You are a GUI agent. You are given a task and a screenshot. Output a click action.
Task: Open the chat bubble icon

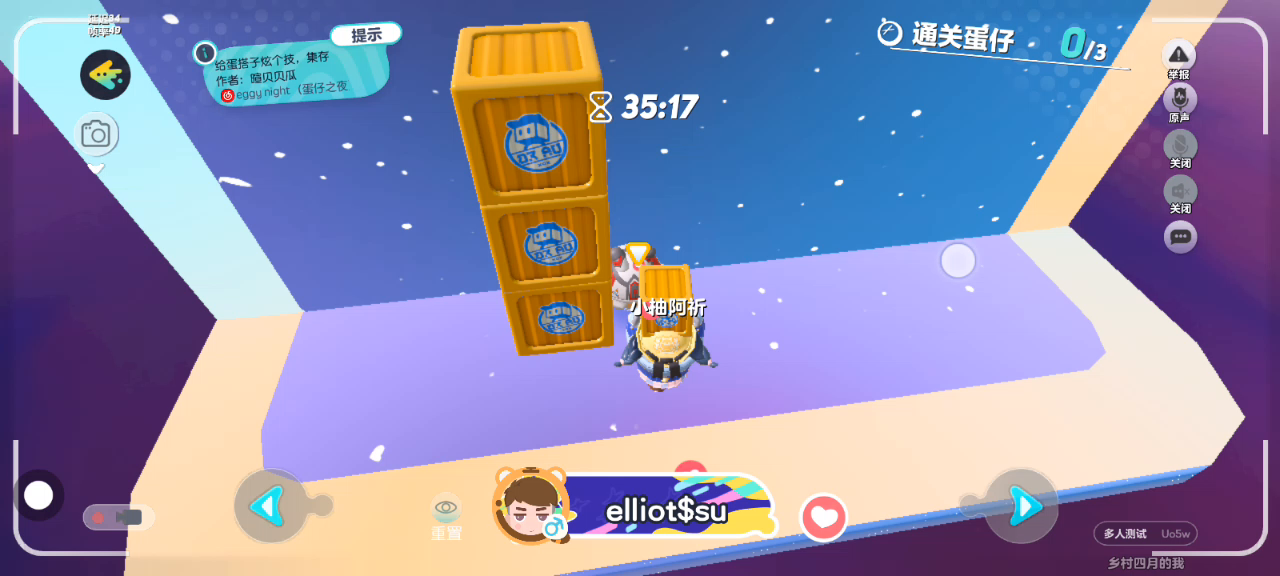pos(1180,237)
